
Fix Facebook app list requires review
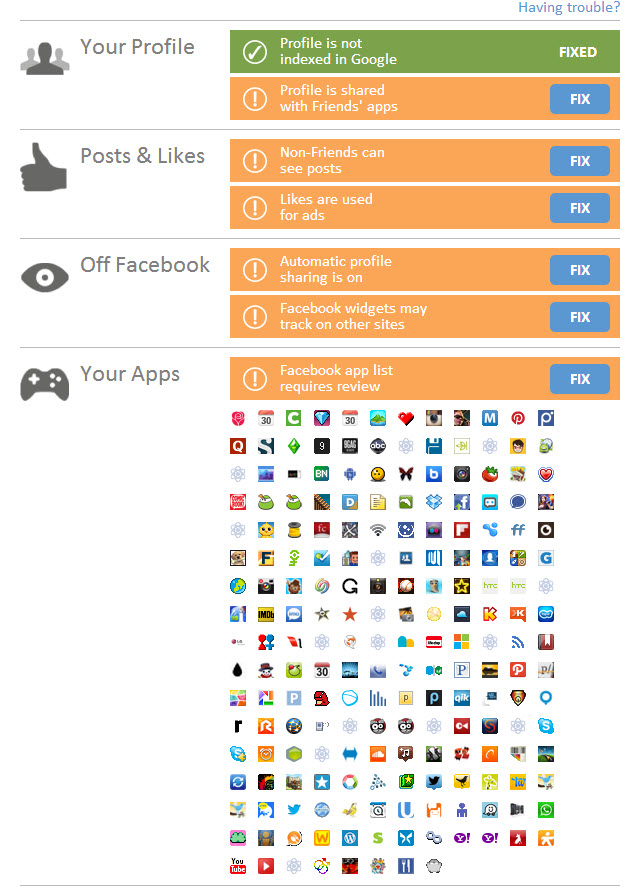coord(579,379)
